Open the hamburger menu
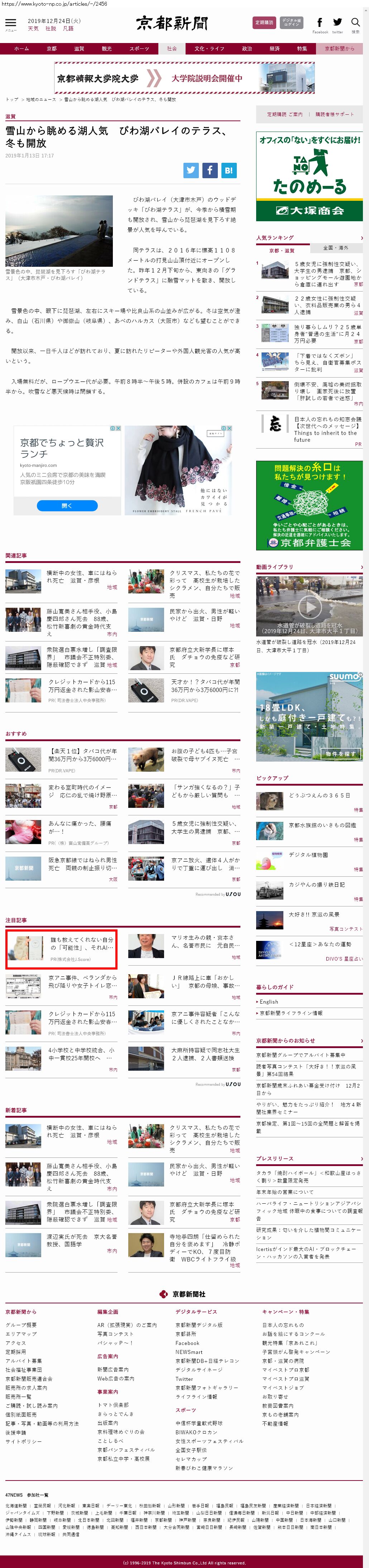369x1568 pixels. click(x=10, y=24)
